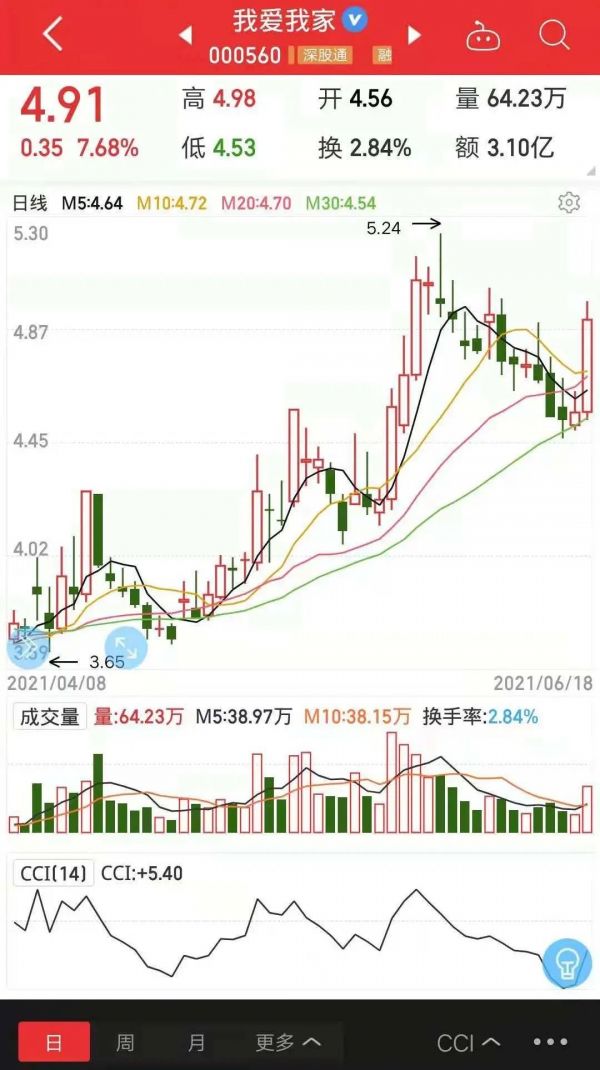
Task: Open the three-dot overflow menu
Action: click(x=551, y=1042)
